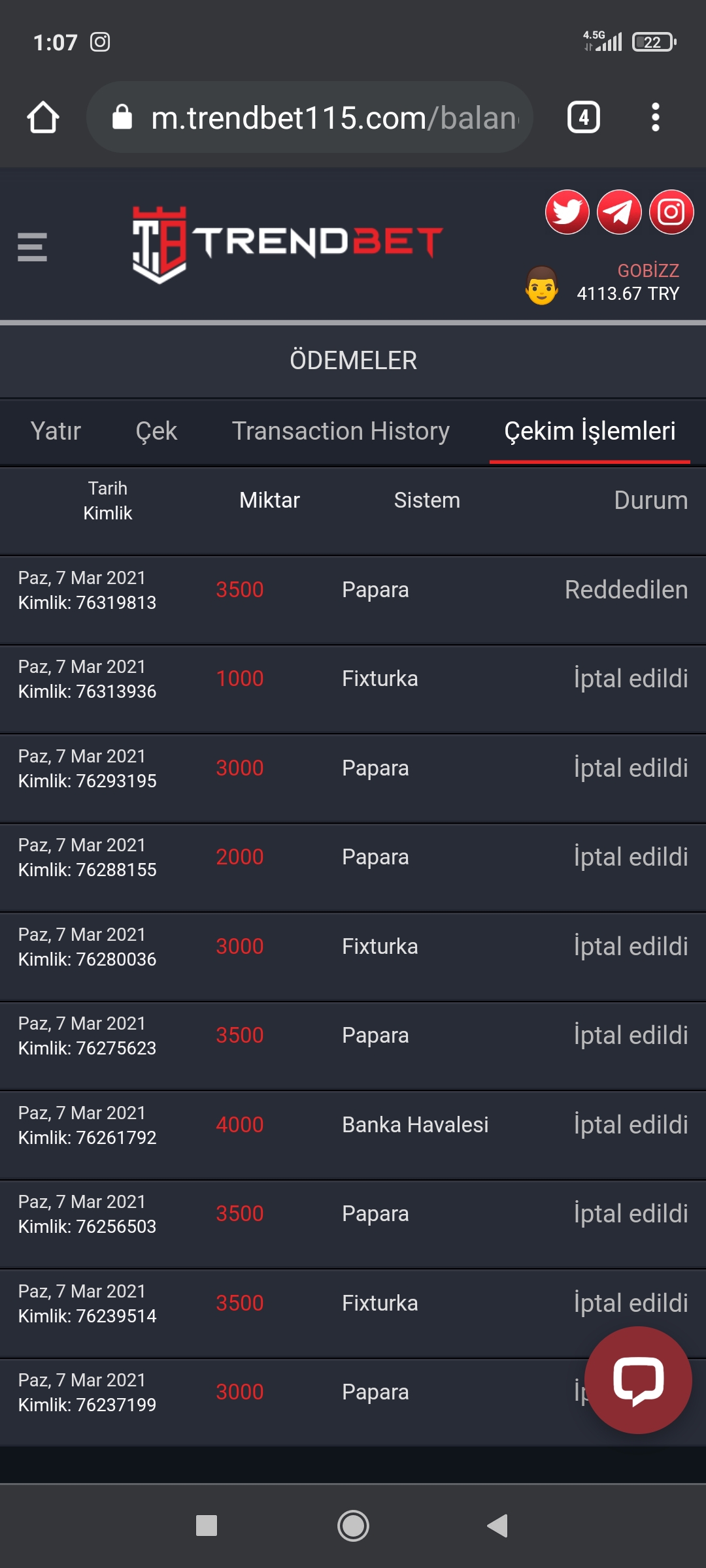Open the Instagram social icon

671,212
